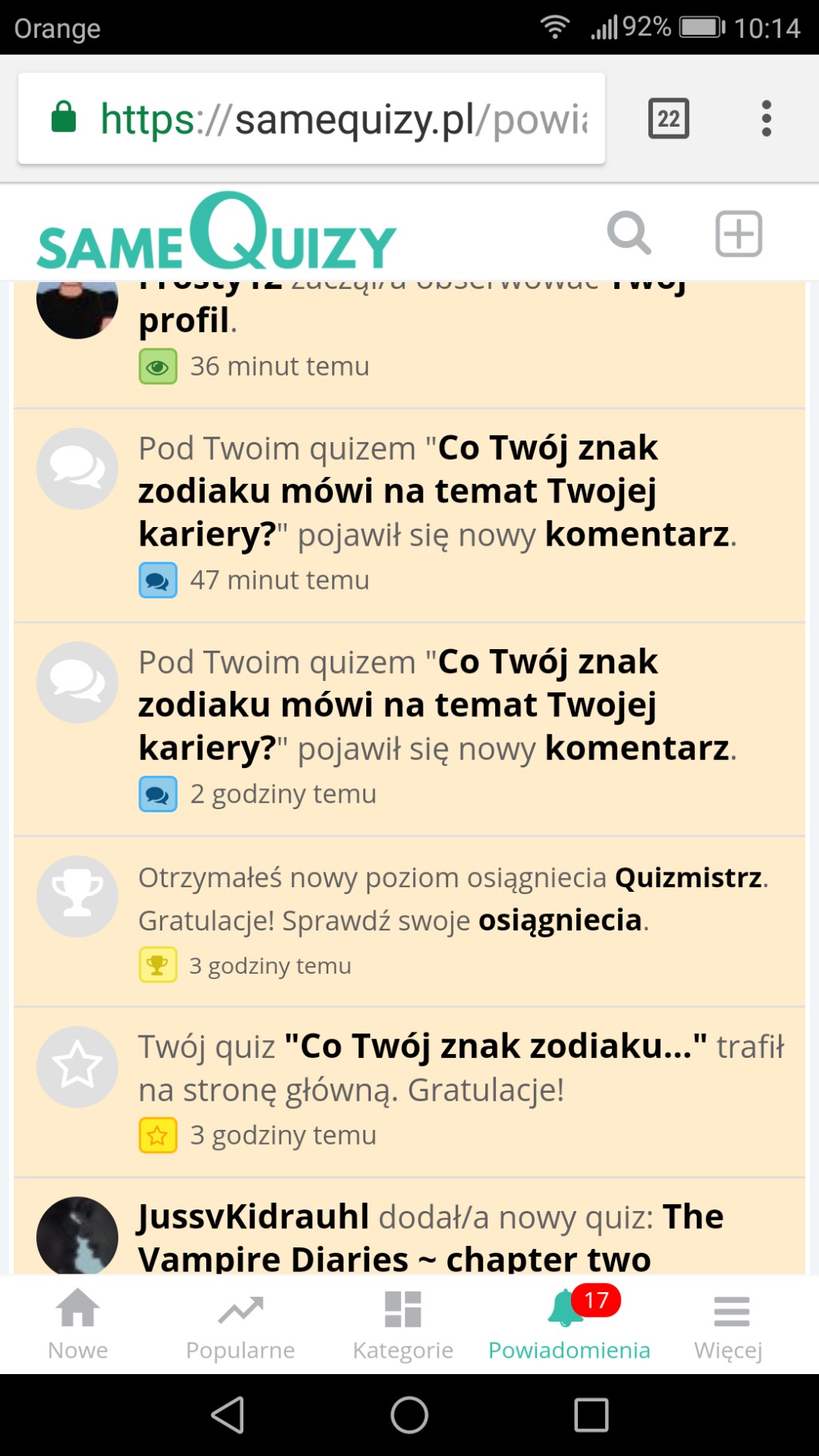Go to SameQuizy home via the logo
The height and width of the screenshot is (1456, 819).
(x=216, y=233)
